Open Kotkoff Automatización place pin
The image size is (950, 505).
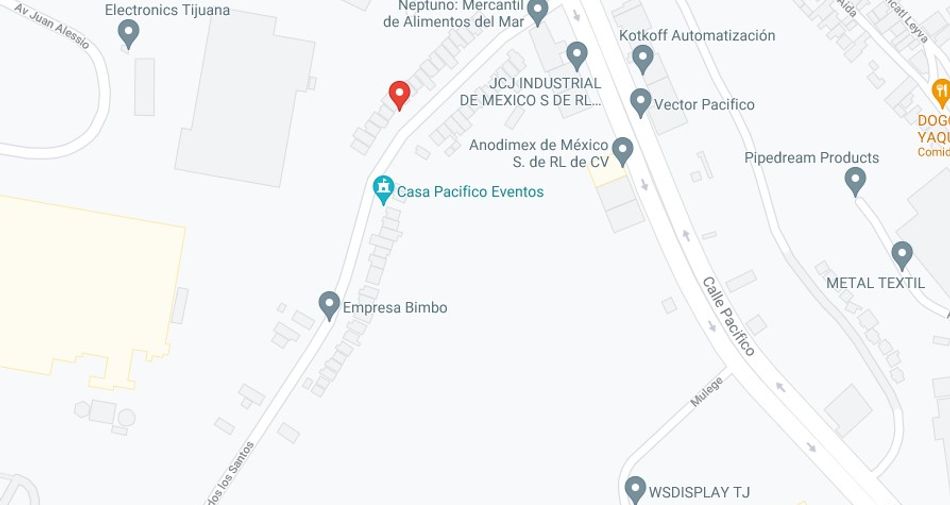[x=643, y=58]
